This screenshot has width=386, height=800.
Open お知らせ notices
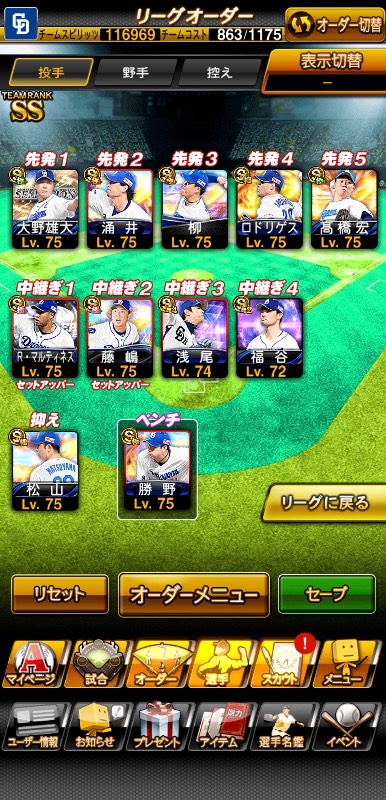pos(96,726)
